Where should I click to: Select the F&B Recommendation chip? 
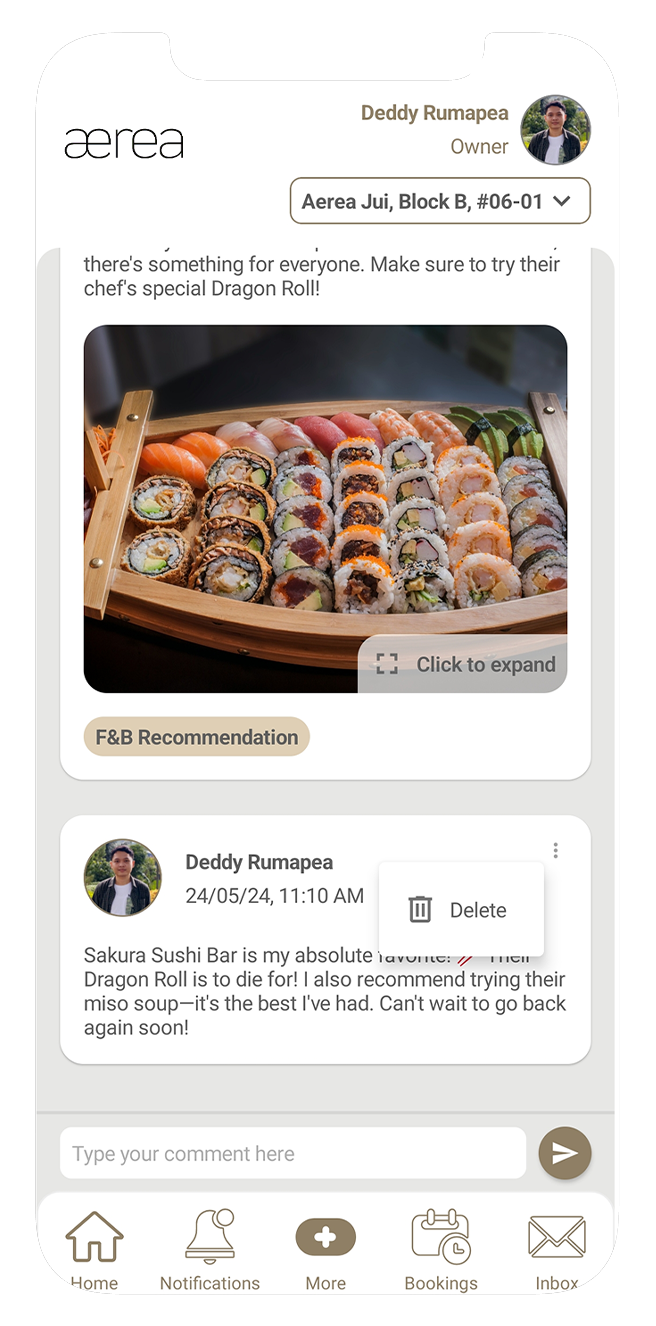tap(197, 737)
